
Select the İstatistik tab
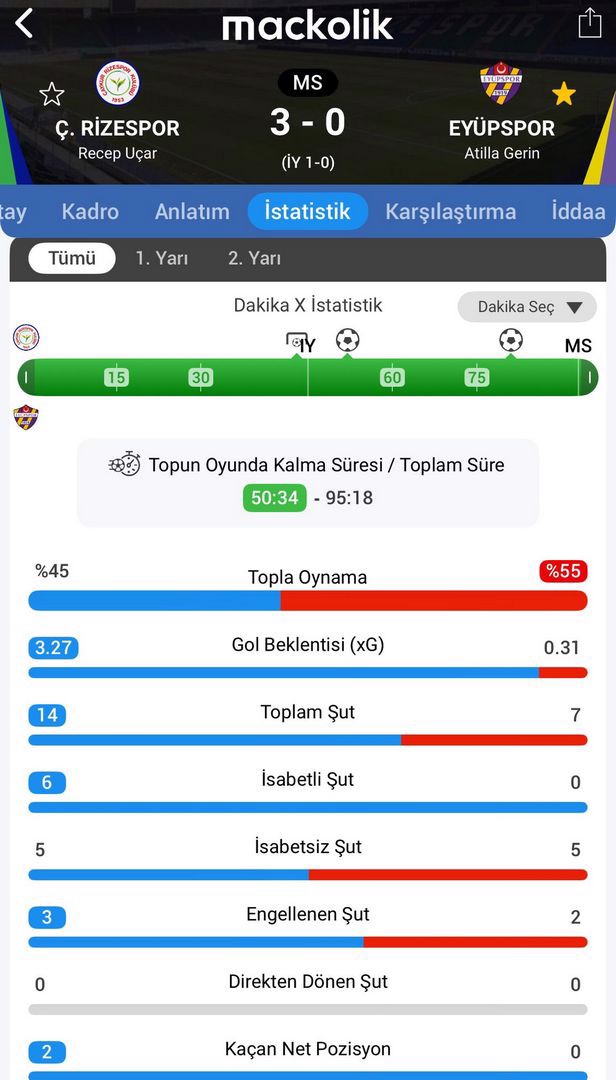point(307,211)
